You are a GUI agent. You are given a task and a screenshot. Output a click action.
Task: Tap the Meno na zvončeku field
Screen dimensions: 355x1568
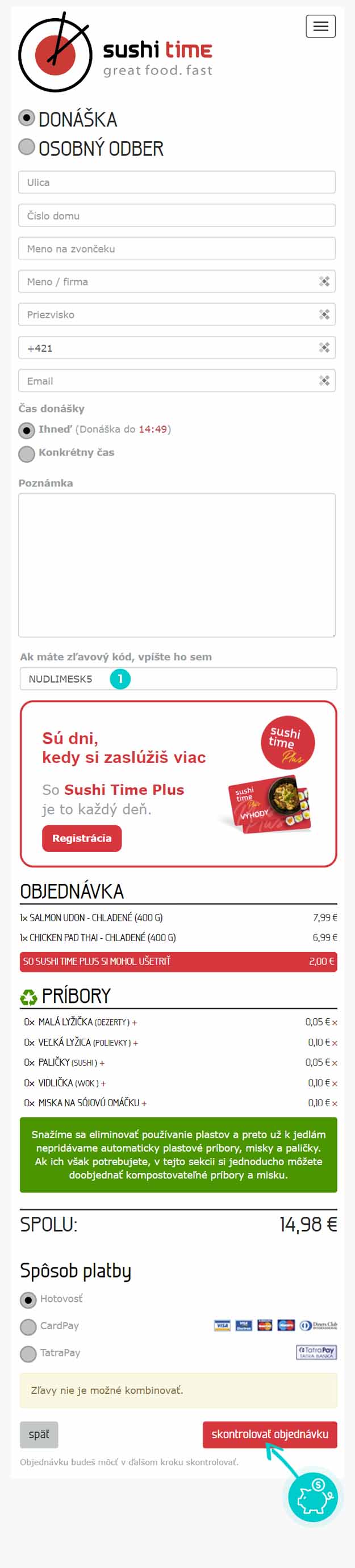(x=177, y=248)
